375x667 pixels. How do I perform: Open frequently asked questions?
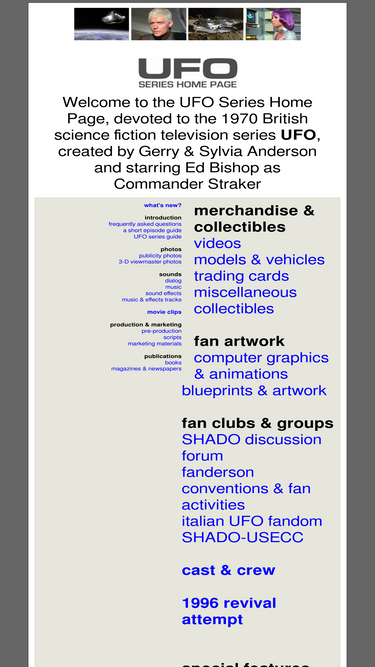click(x=145, y=224)
